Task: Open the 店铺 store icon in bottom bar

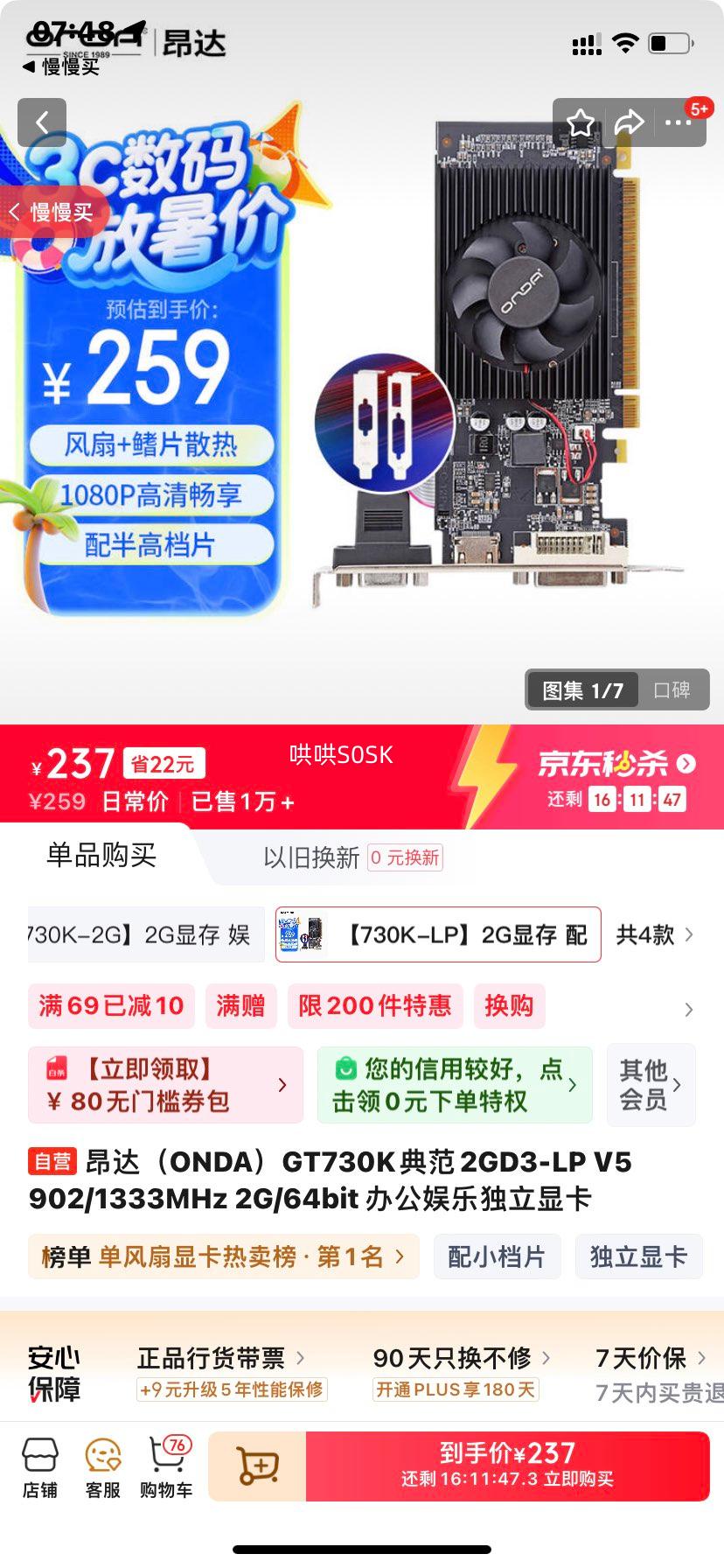Action: click(41, 1457)
